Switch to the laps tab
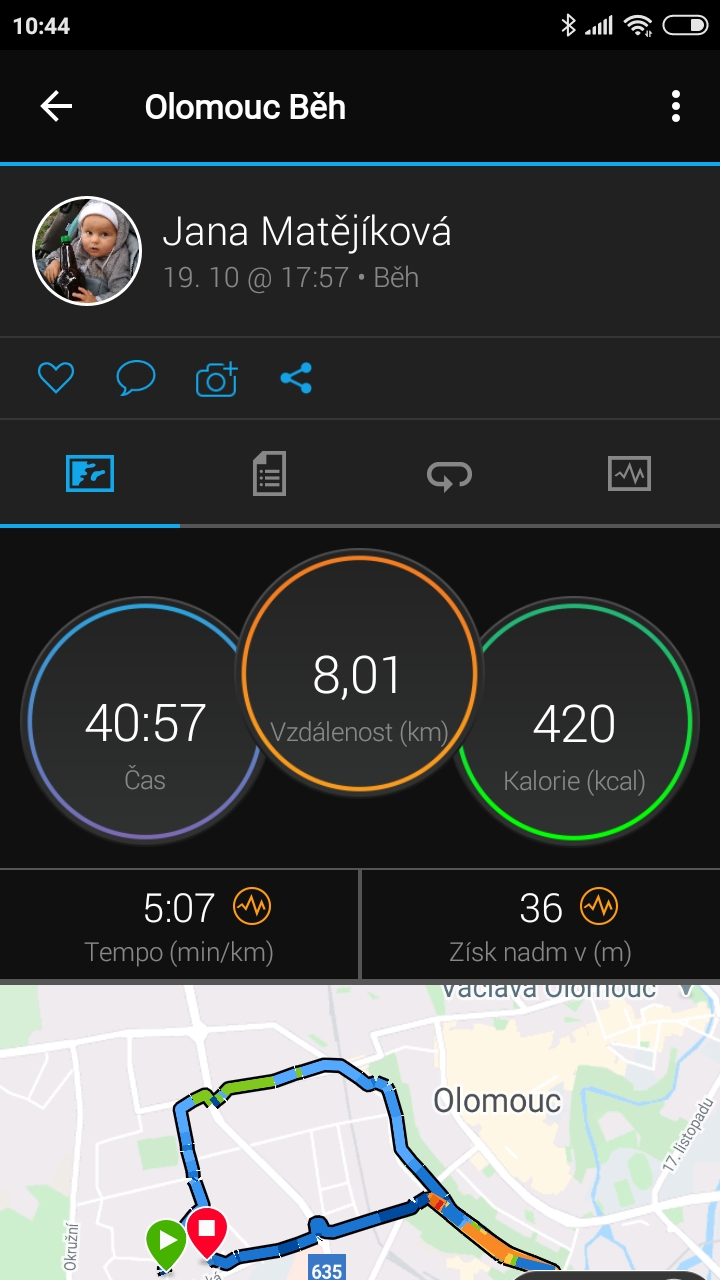 (449, 474)
